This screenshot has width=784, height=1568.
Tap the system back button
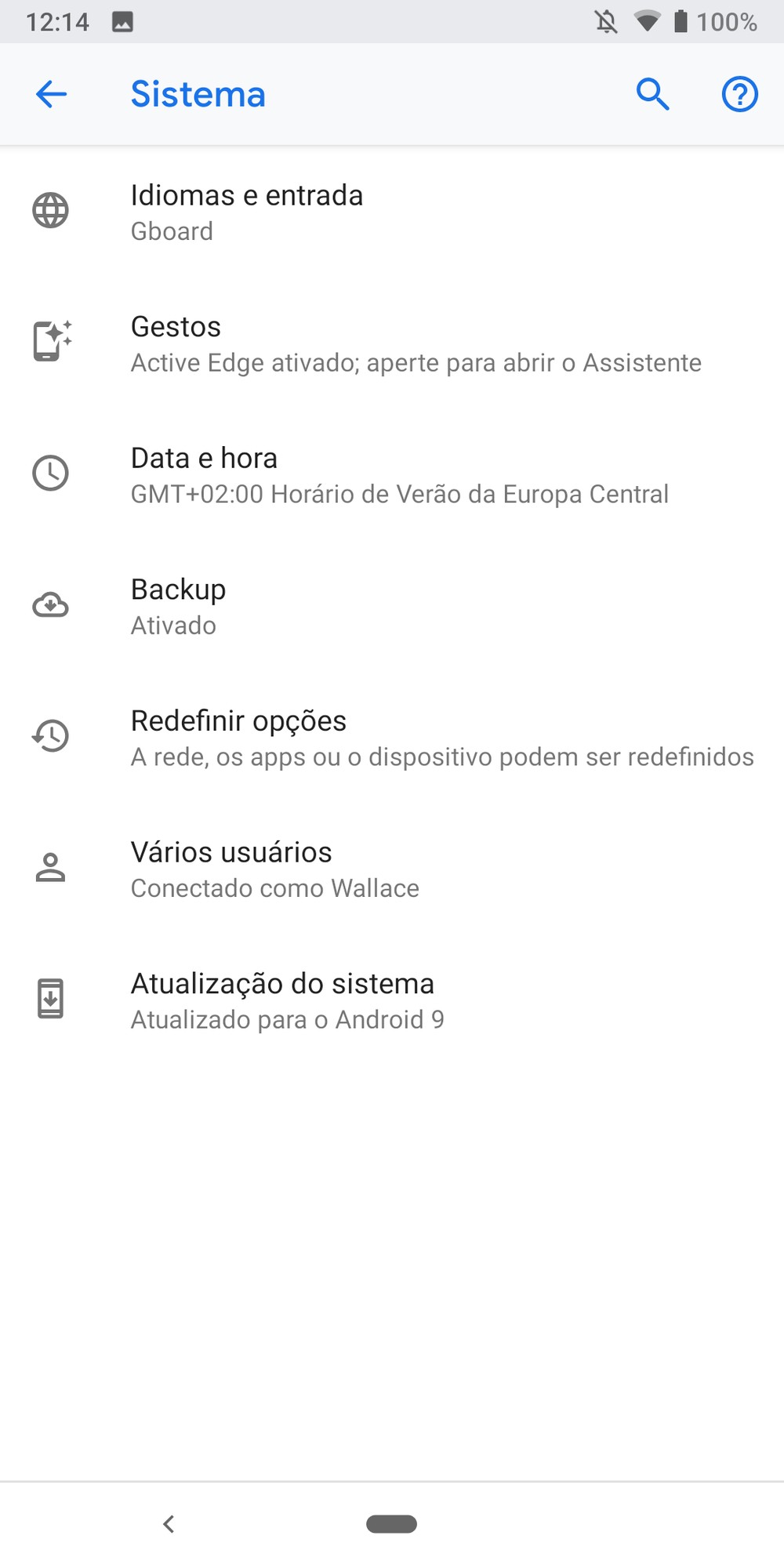click(x=169, y=1523)
